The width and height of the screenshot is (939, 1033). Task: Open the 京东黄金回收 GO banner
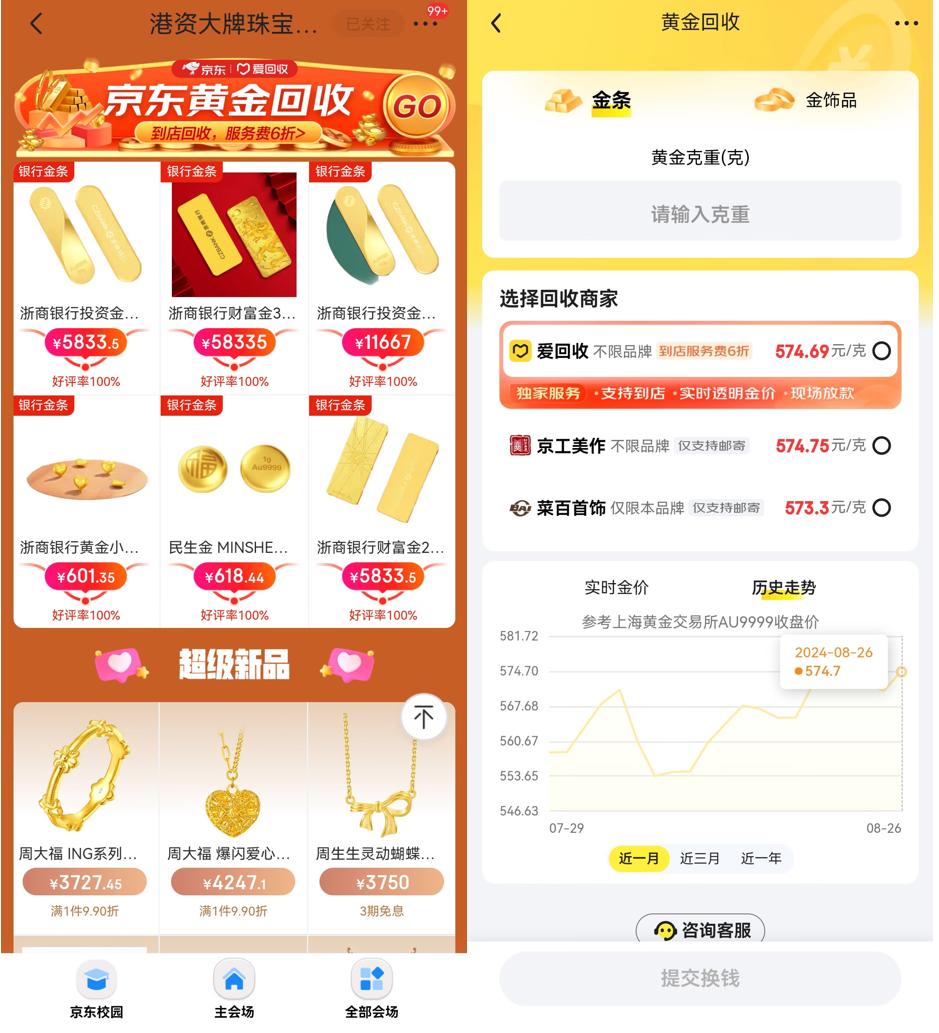point(234,108)
